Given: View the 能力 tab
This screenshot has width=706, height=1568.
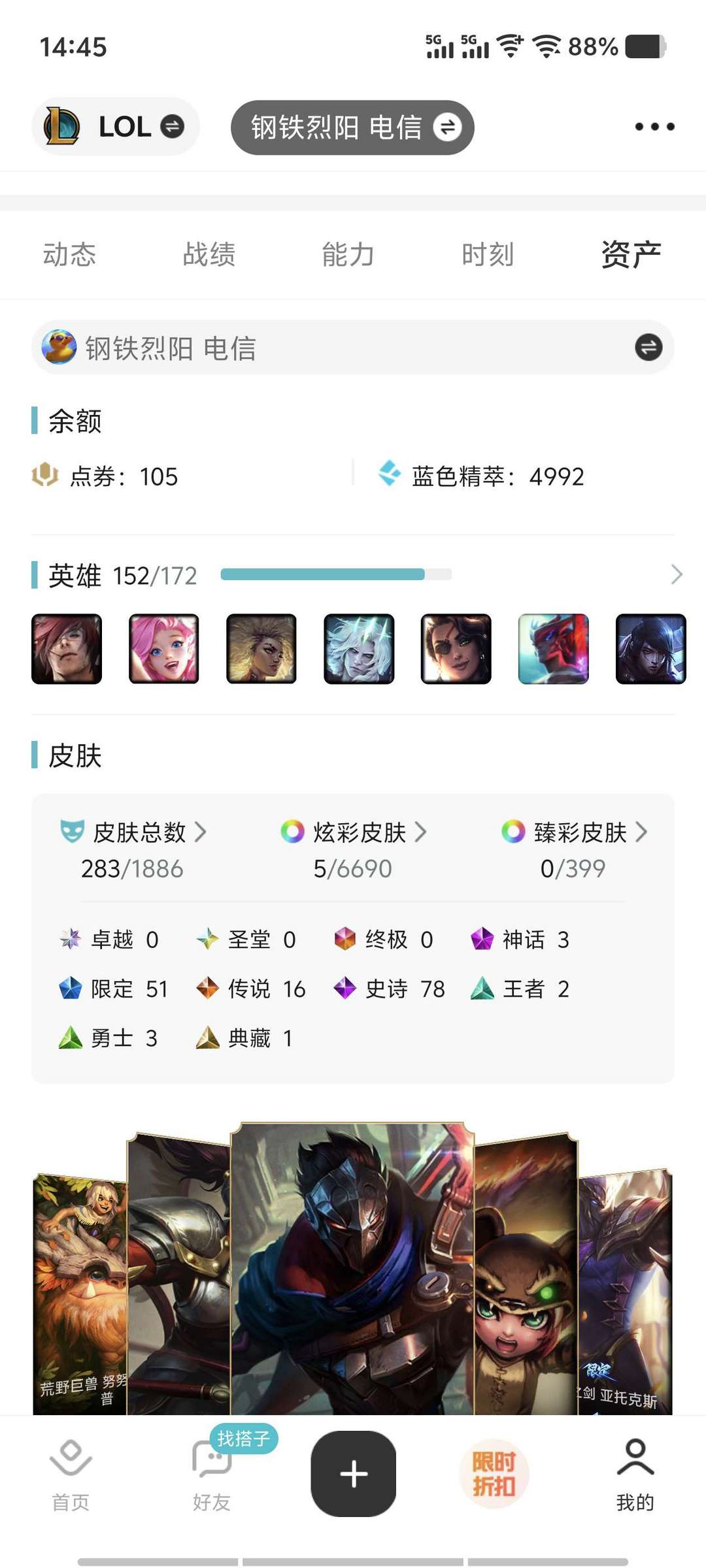Looking at the screenshot, I should (348, 255).
